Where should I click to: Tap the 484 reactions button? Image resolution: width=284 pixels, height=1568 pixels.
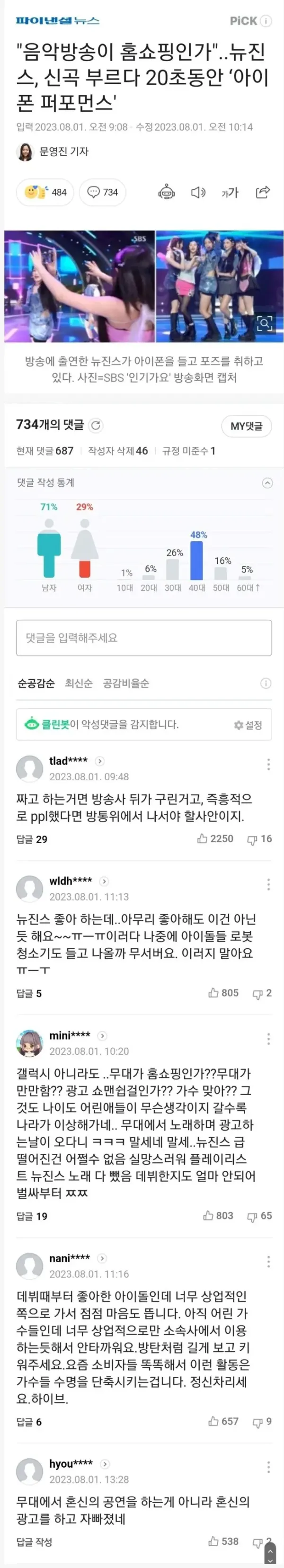tap(45, 192)
